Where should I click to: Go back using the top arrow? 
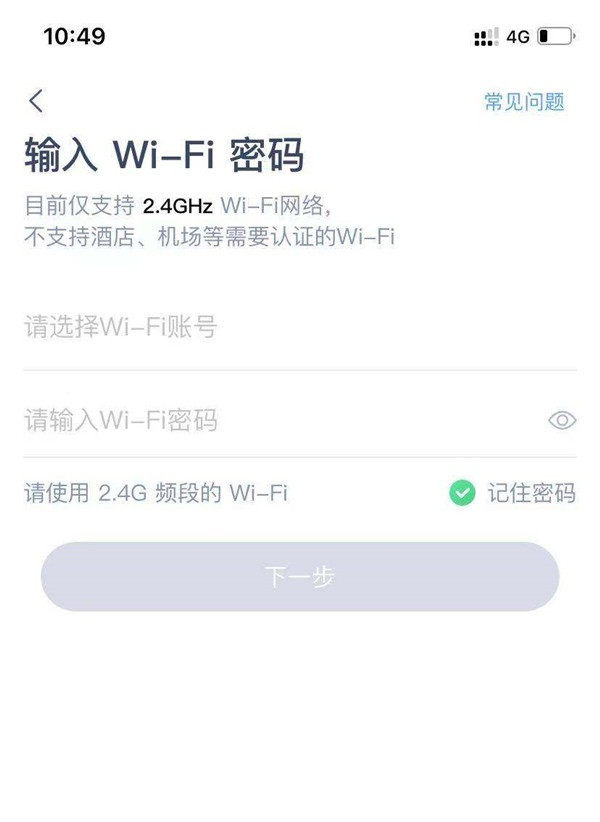click(37, 101)
